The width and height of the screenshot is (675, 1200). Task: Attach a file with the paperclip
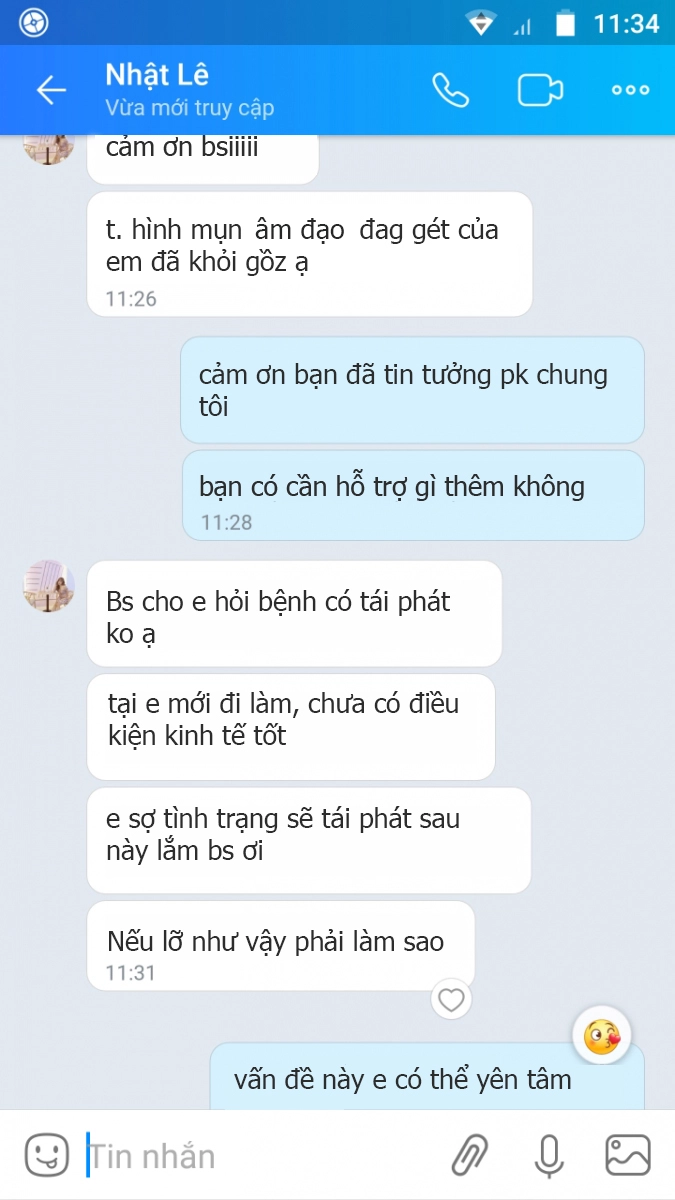468,1156
